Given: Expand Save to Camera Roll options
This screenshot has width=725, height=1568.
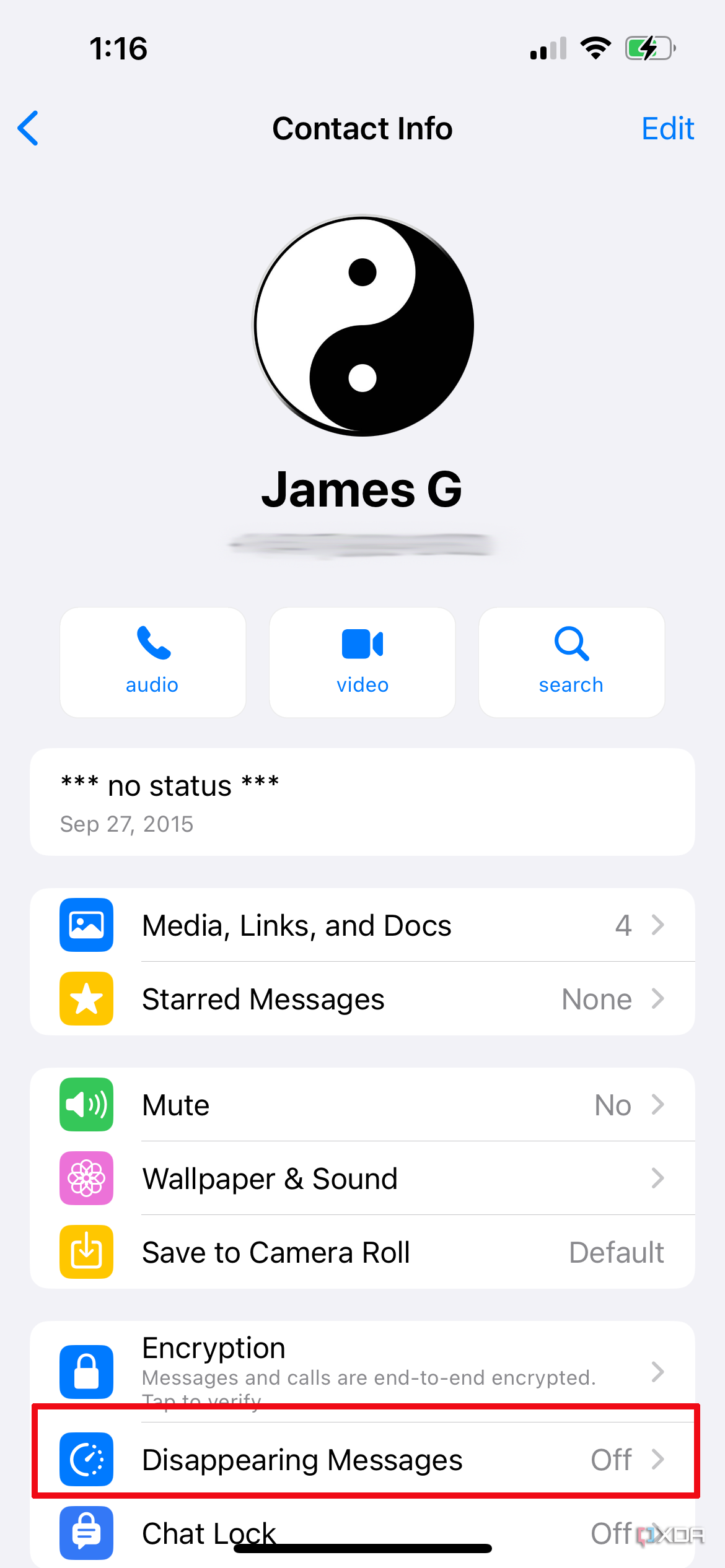Looking at the screenshot, I should click(362, 1252).
